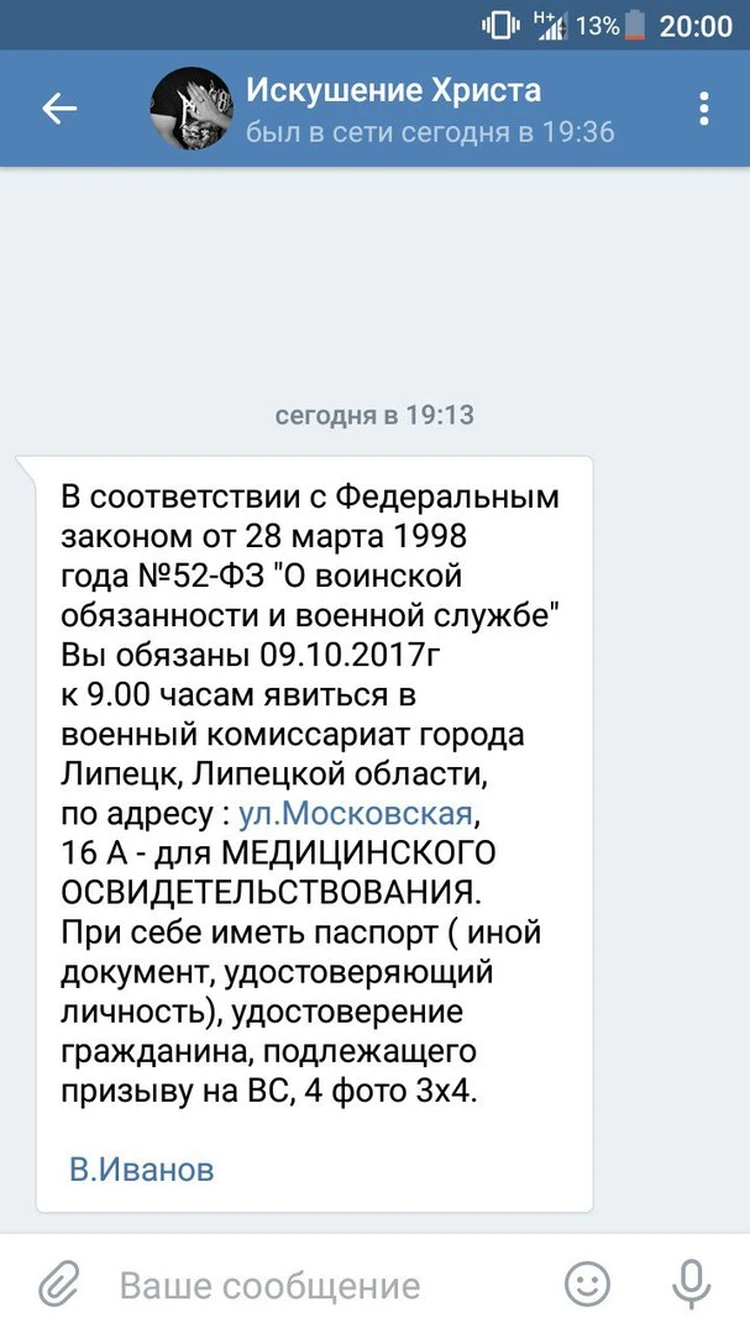This screenshot has height=1334, width=750.
Task: Record a voice message with the microphone
Action: click(691, 1284)
